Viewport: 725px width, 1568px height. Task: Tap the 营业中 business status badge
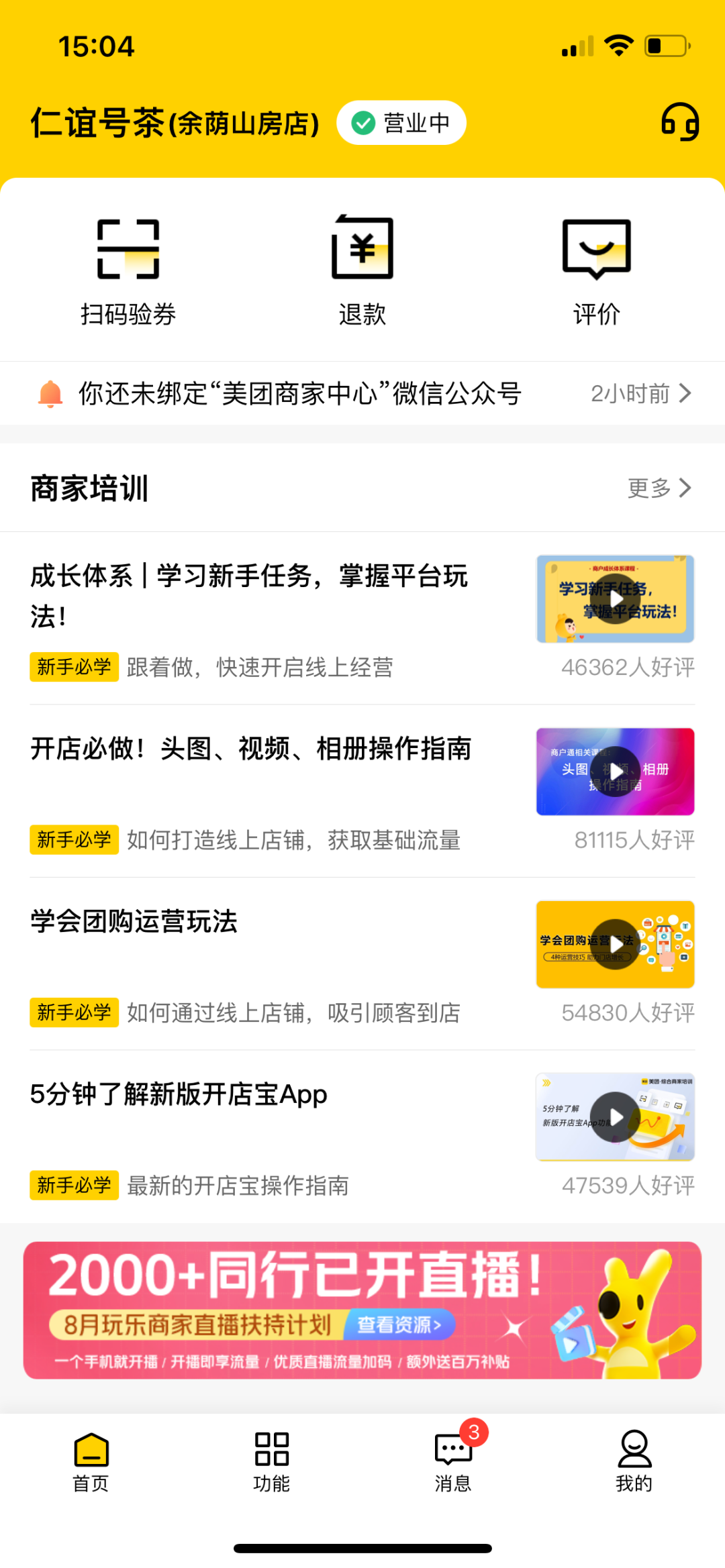(x=401, y=123)
